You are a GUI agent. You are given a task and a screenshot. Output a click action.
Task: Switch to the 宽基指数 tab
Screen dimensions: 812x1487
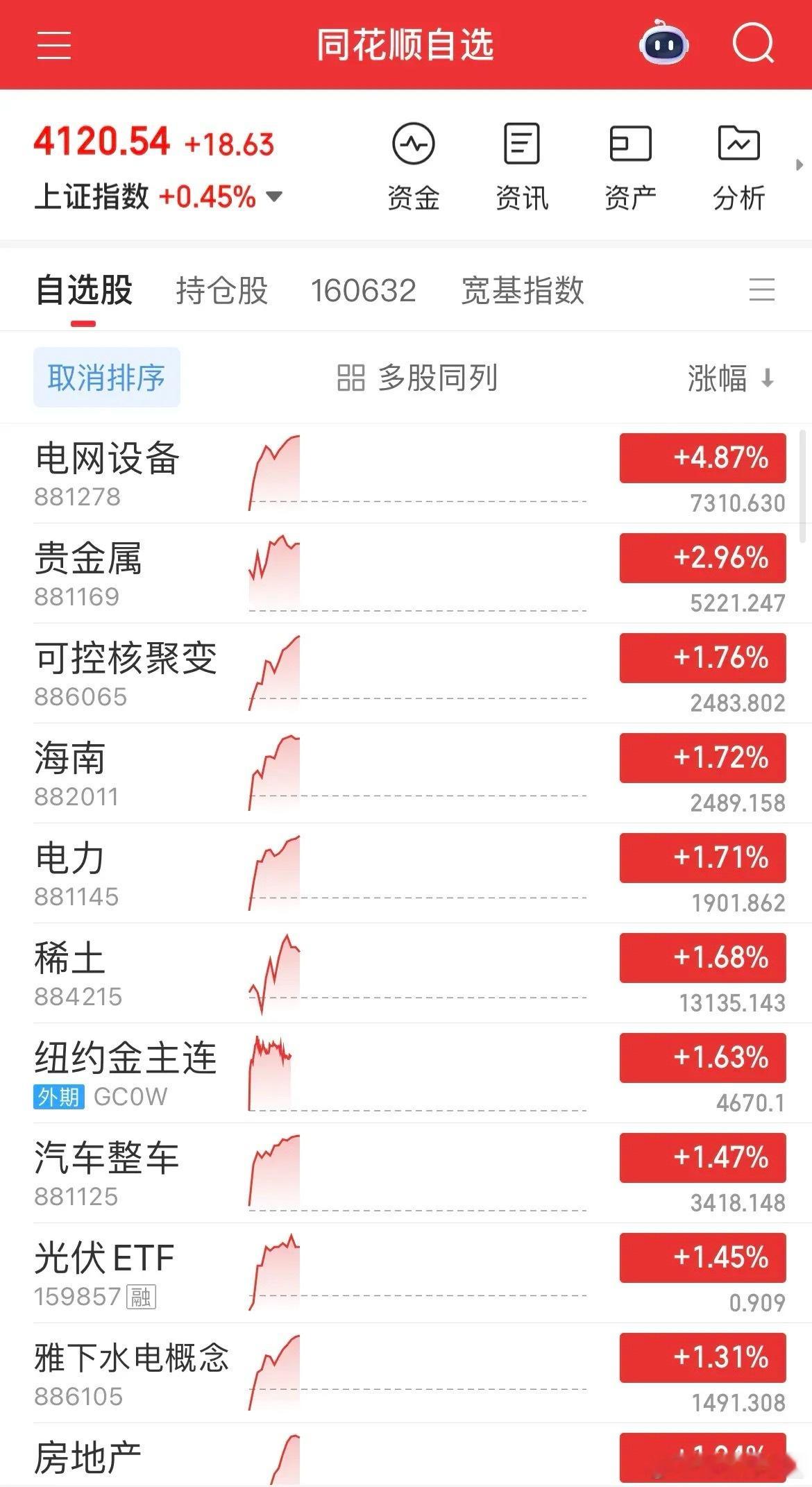coord(522,292)
